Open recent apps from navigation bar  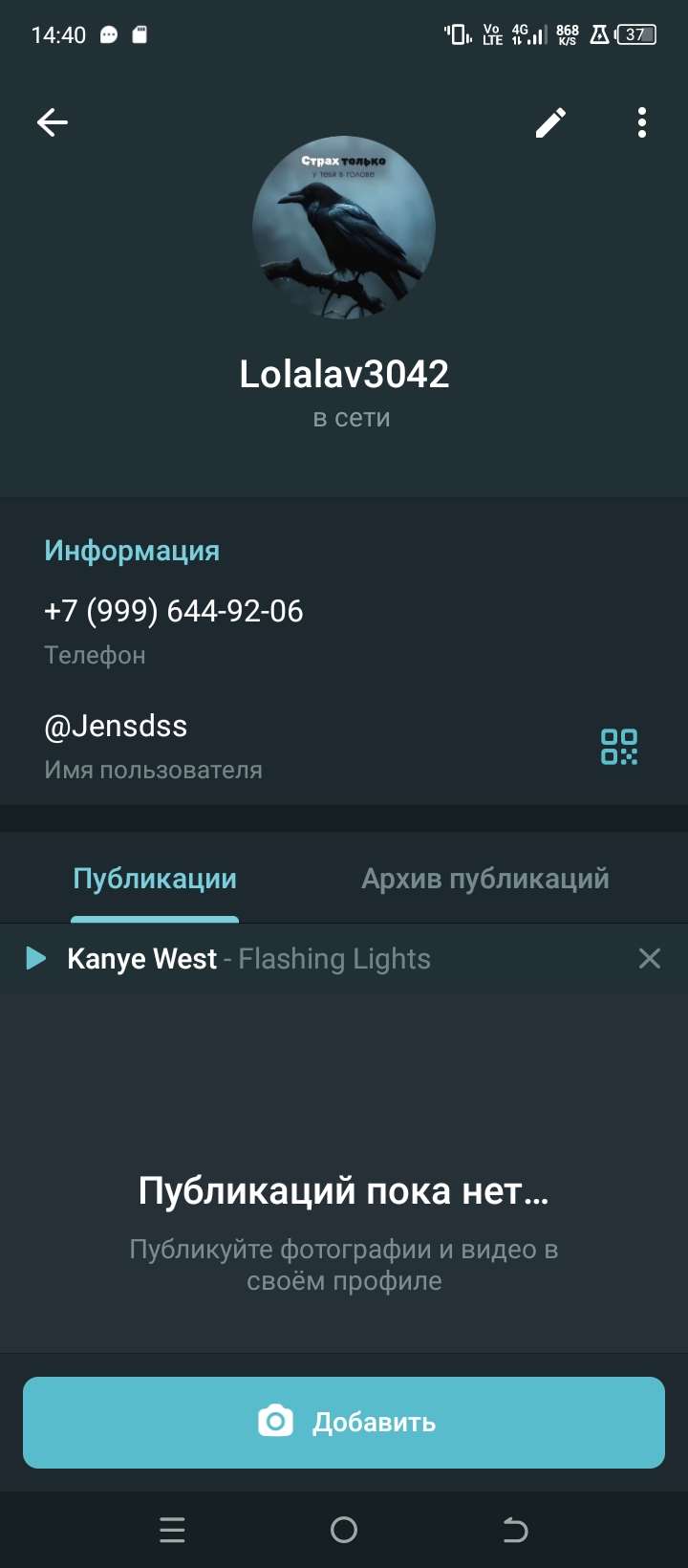172,1530
